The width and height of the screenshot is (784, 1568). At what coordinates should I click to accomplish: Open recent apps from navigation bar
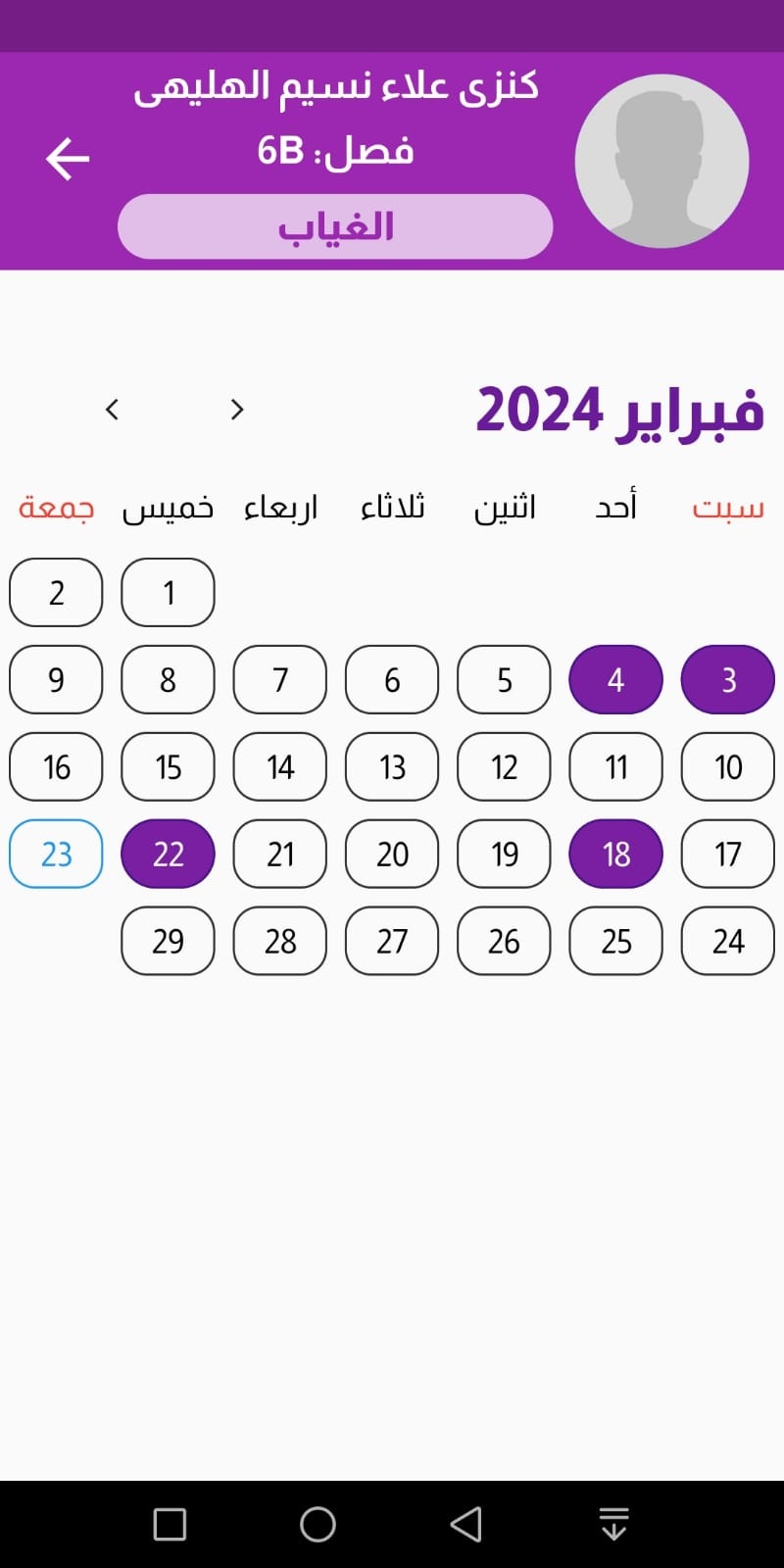tap(170, 1524)
